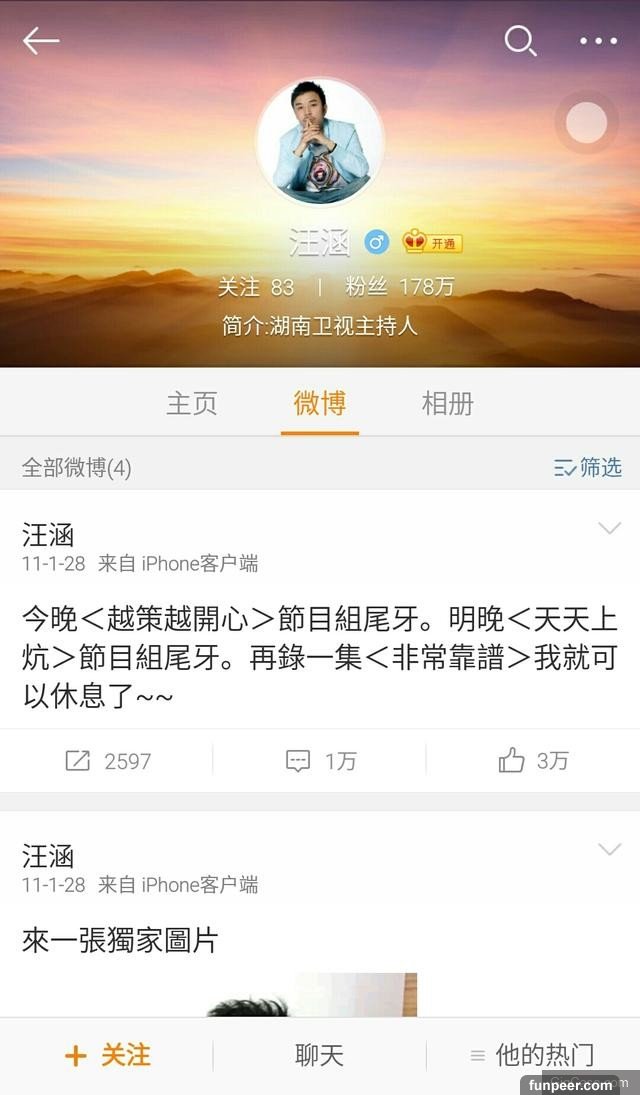Go back using the arrow icon

click(x=41, y=41)
